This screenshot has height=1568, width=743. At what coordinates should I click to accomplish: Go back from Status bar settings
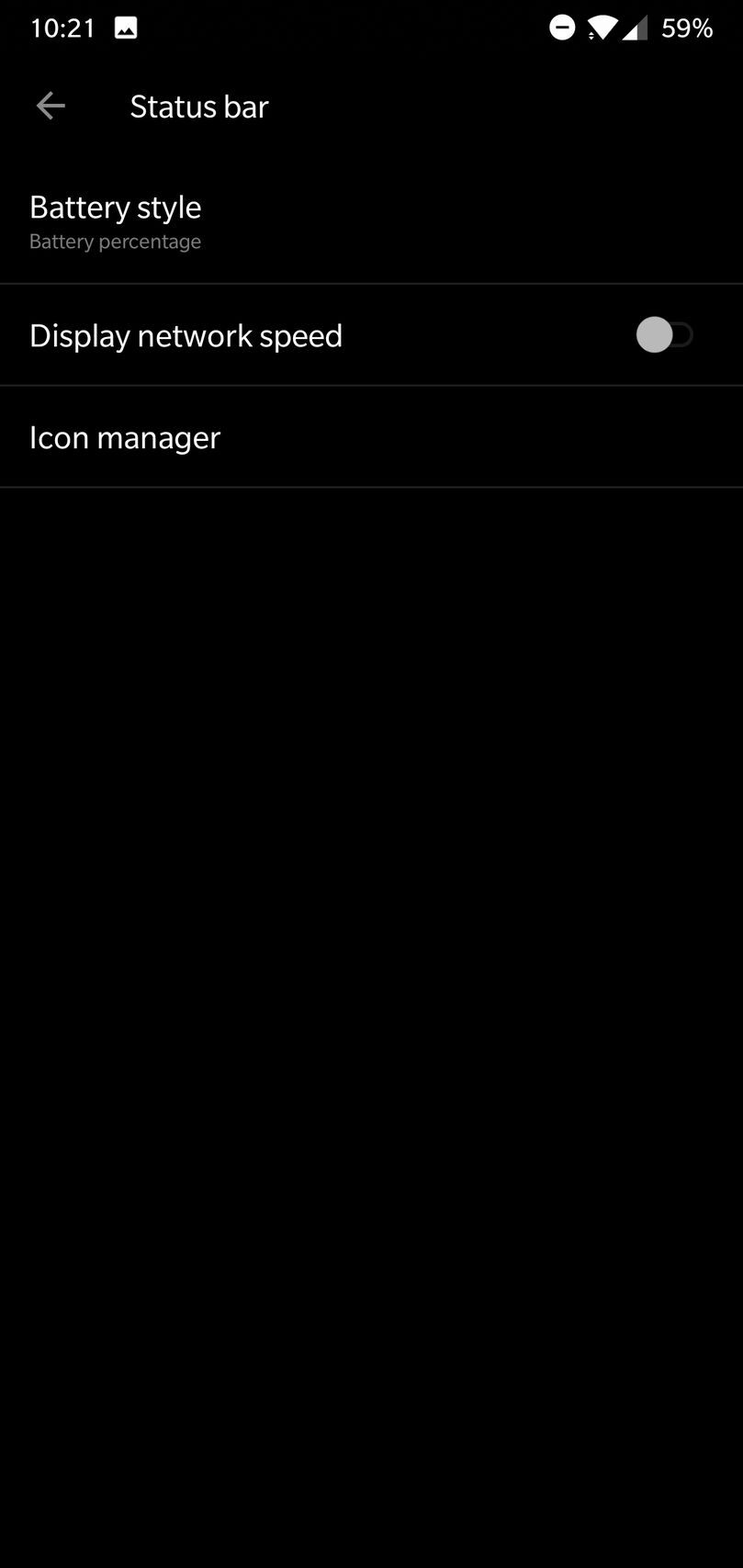(x=51, y=107)
